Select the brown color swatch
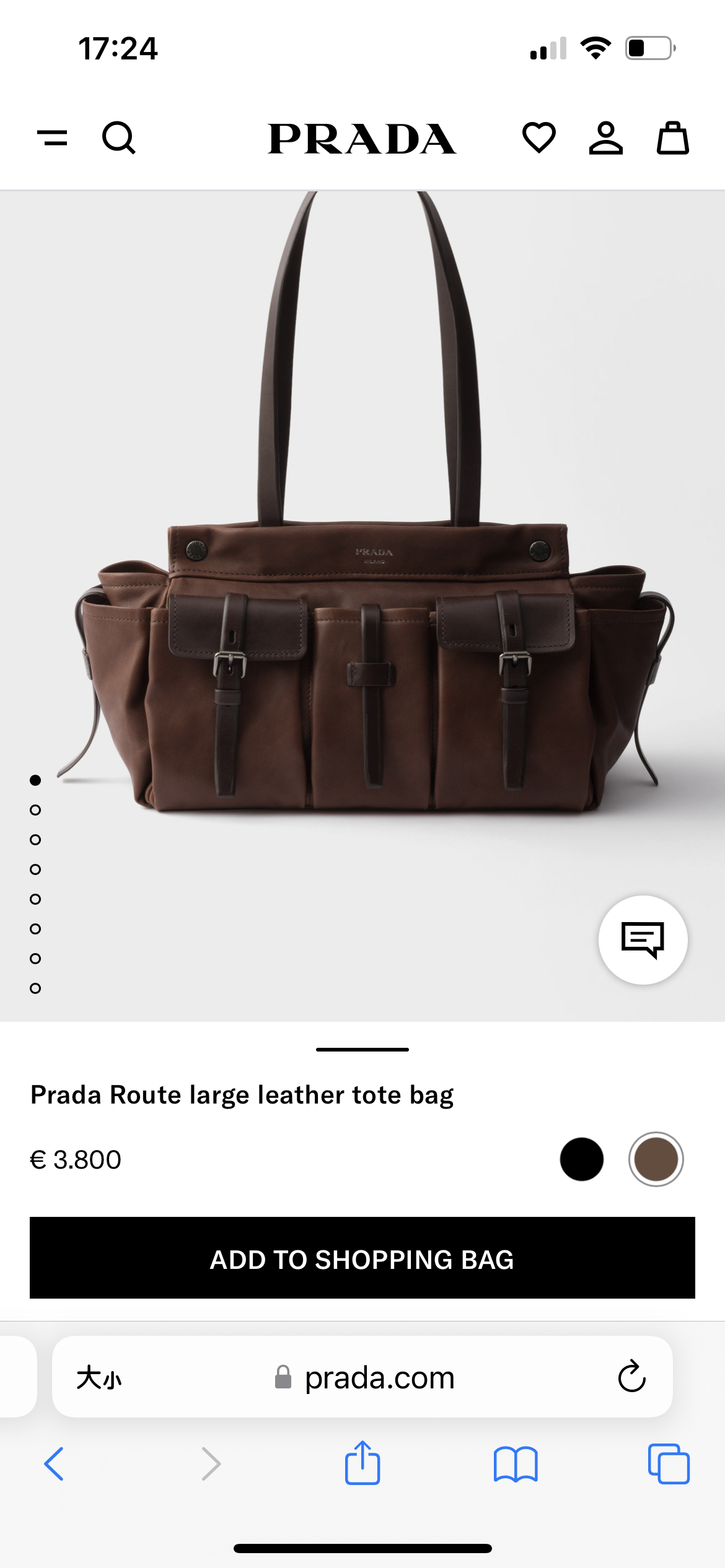Image resolution: width=725 pixels, height=1568 pixels. [x=656, y=1159]
